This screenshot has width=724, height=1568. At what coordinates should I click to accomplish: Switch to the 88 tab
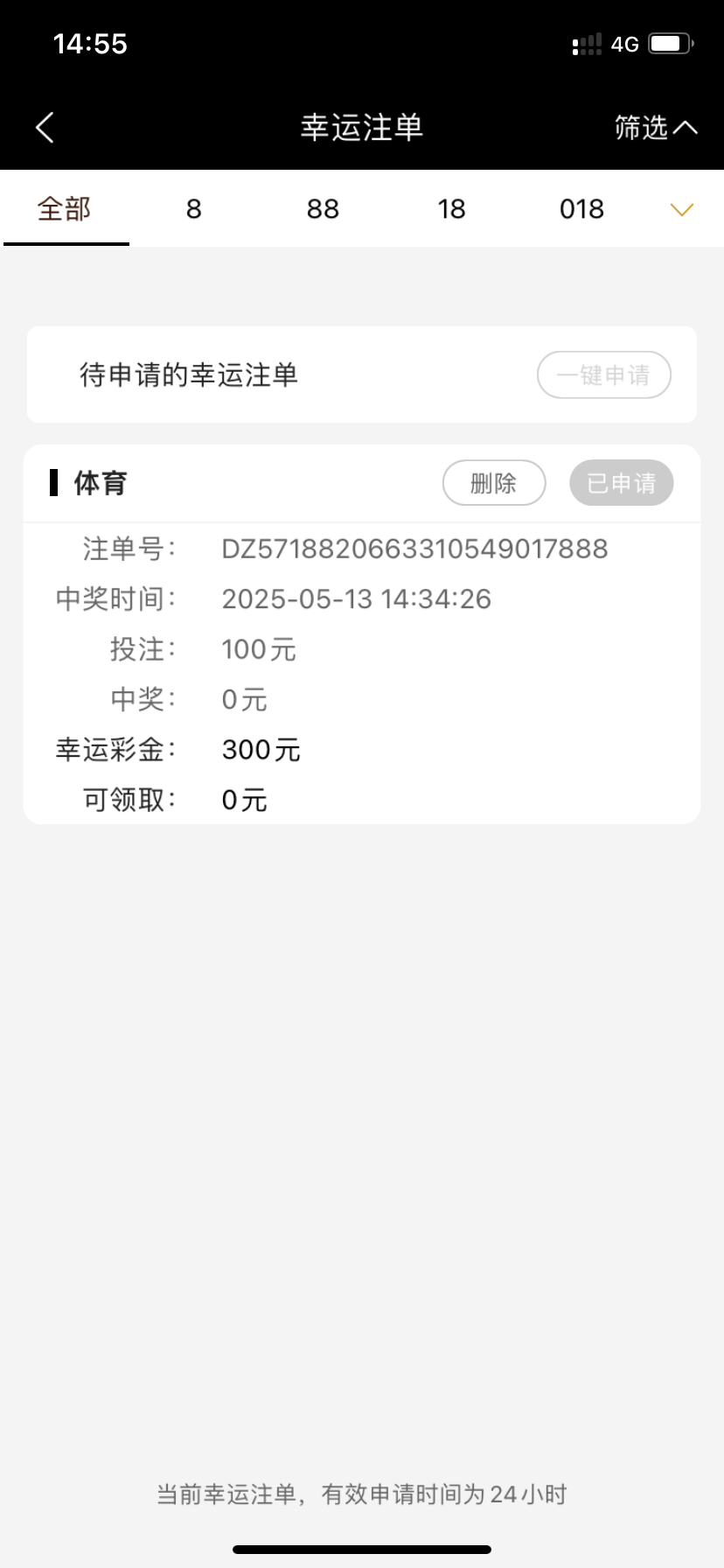323,209
